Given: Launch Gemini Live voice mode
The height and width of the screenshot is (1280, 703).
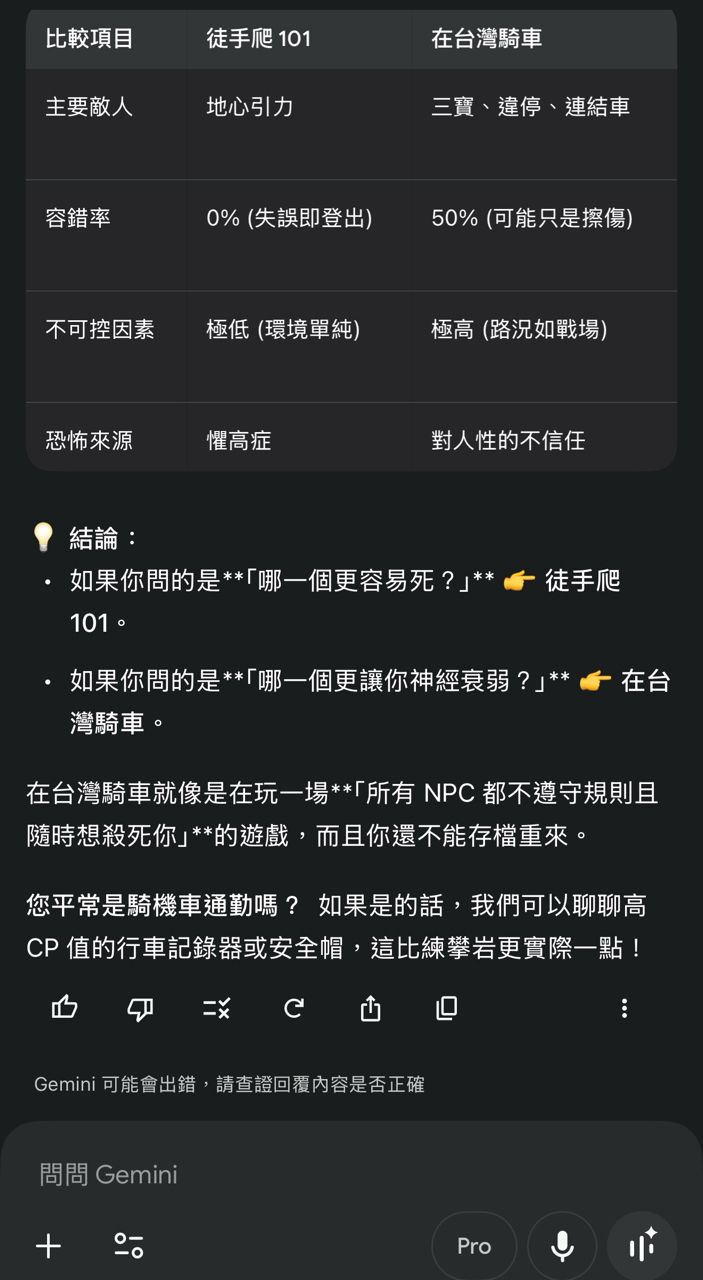Looking at the screenshot, I should pyautogui.click(x=642, y=1246).
